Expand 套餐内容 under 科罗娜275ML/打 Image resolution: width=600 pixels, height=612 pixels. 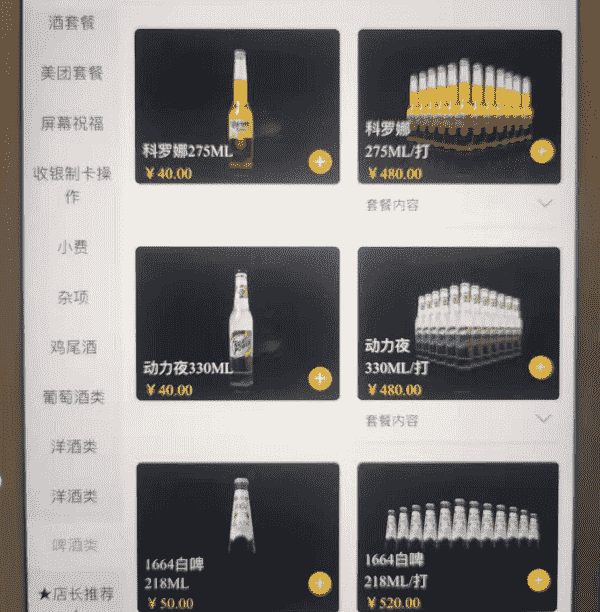click(x=546, y=203)
